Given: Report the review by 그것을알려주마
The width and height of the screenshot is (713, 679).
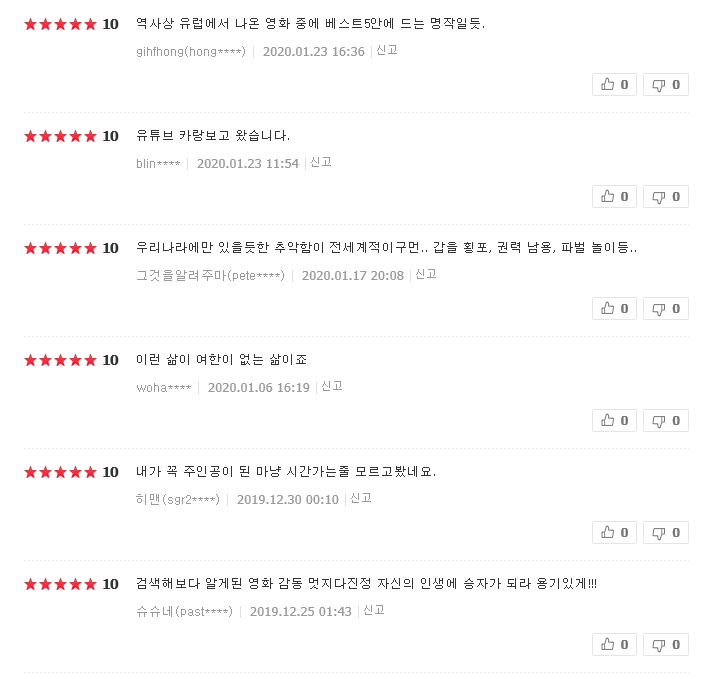Looking at the screenshot, I should pyautogui.click(x=426, y=274).
